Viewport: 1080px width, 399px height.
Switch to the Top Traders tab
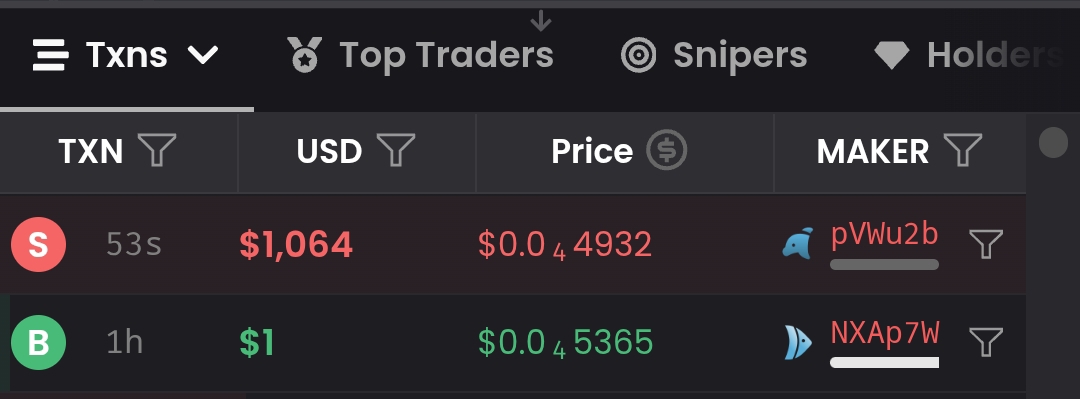coord(420,55)
